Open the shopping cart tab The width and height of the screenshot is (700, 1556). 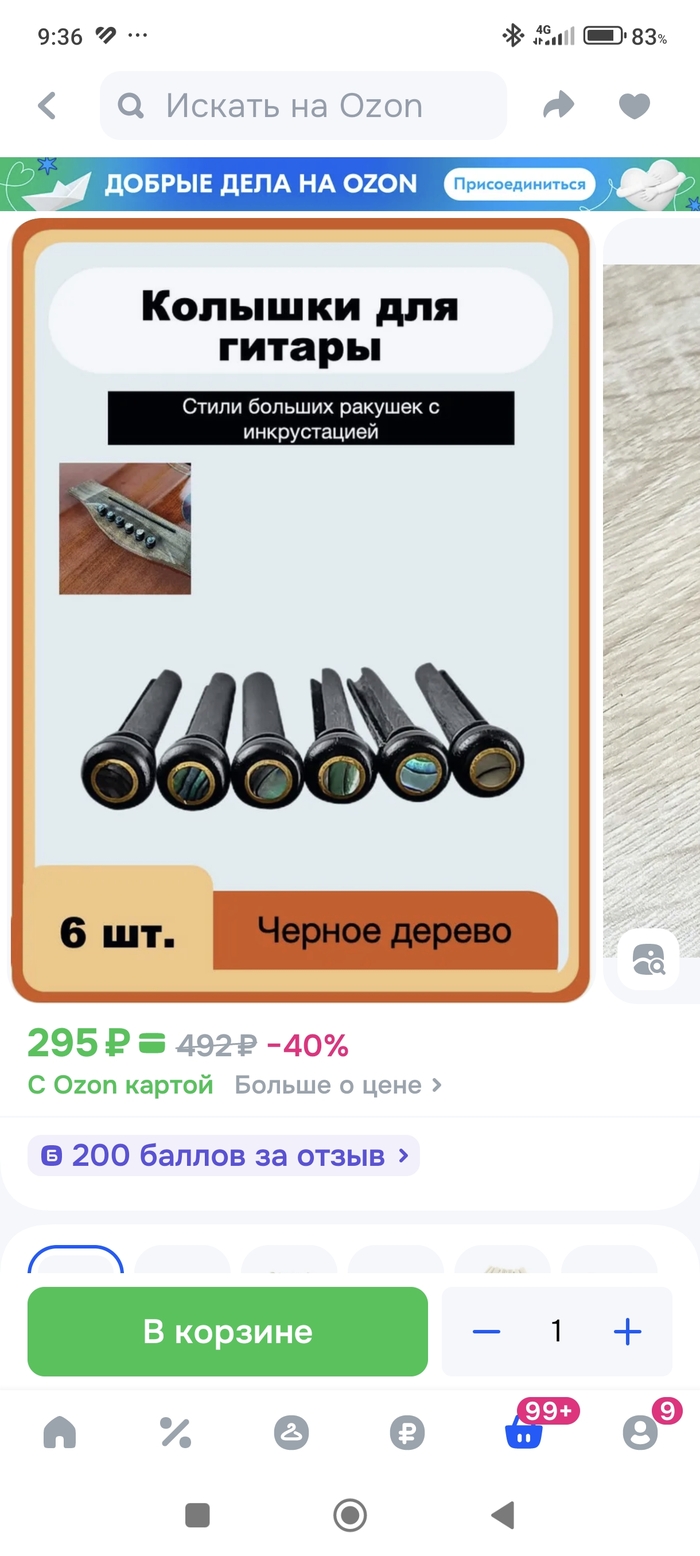(524, 1433)
